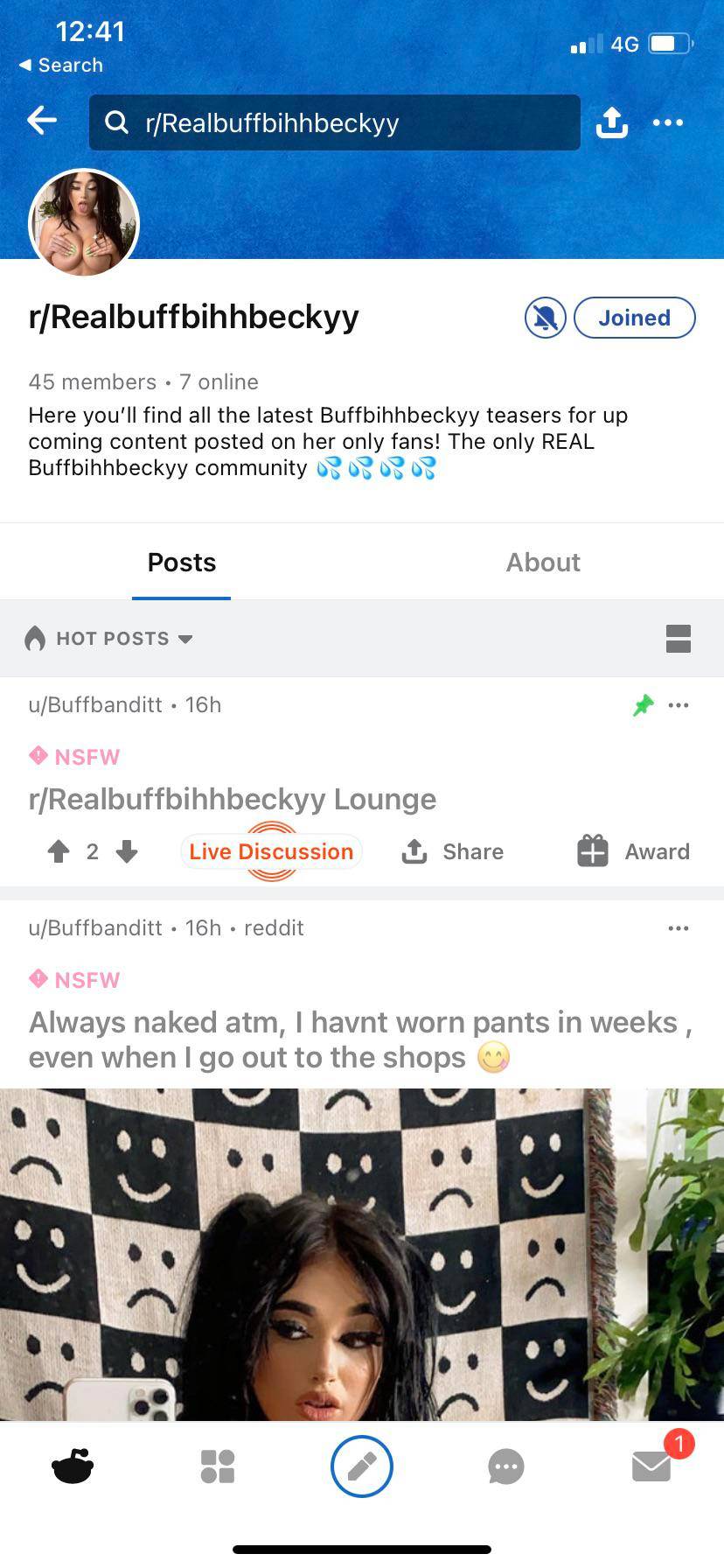Screen dimensions: 724x1568
Task: Tap the Joined button
Action: tap(634, 318)
